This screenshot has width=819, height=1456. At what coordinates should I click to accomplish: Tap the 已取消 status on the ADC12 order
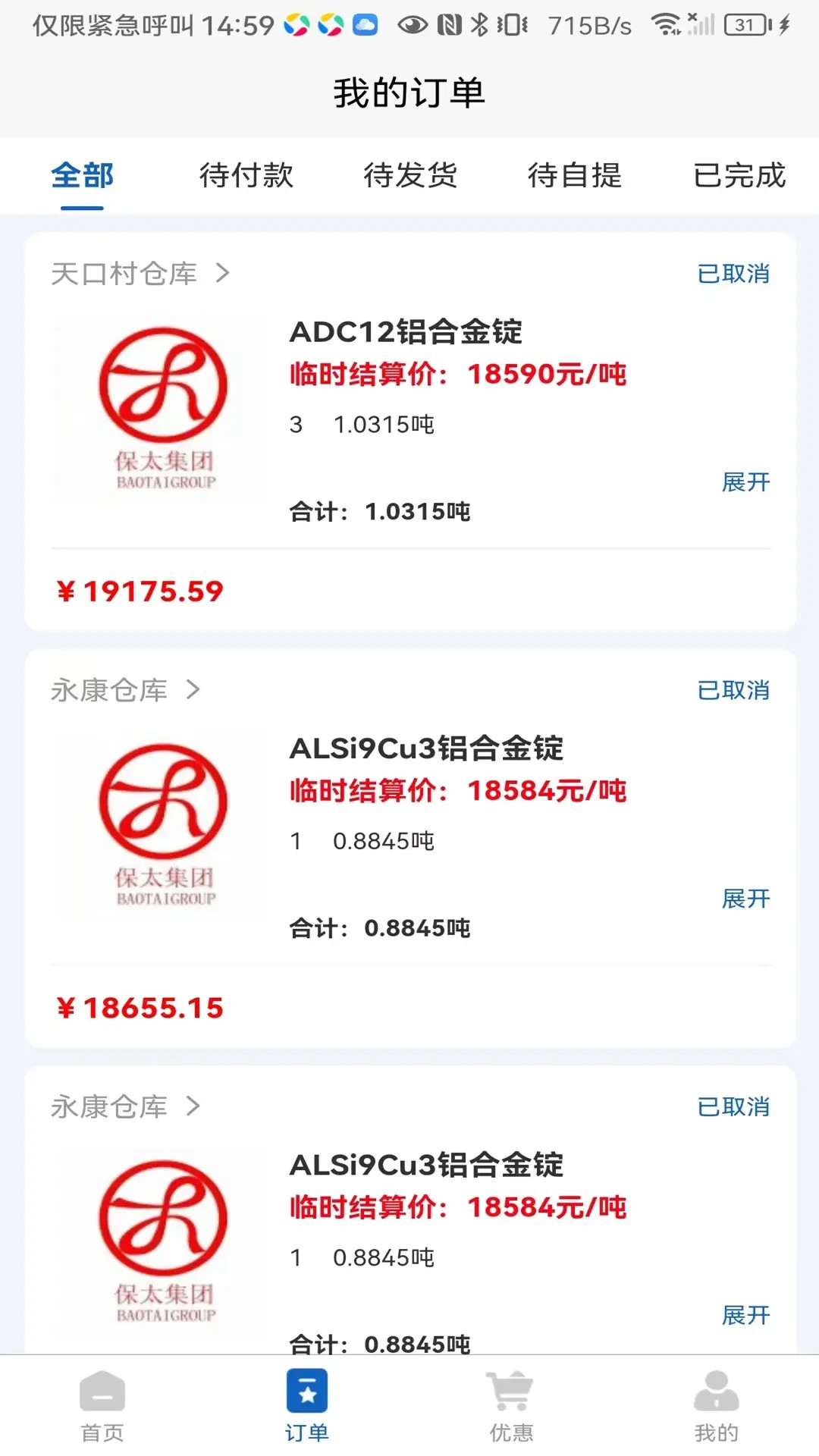click(x=734, y=274)
